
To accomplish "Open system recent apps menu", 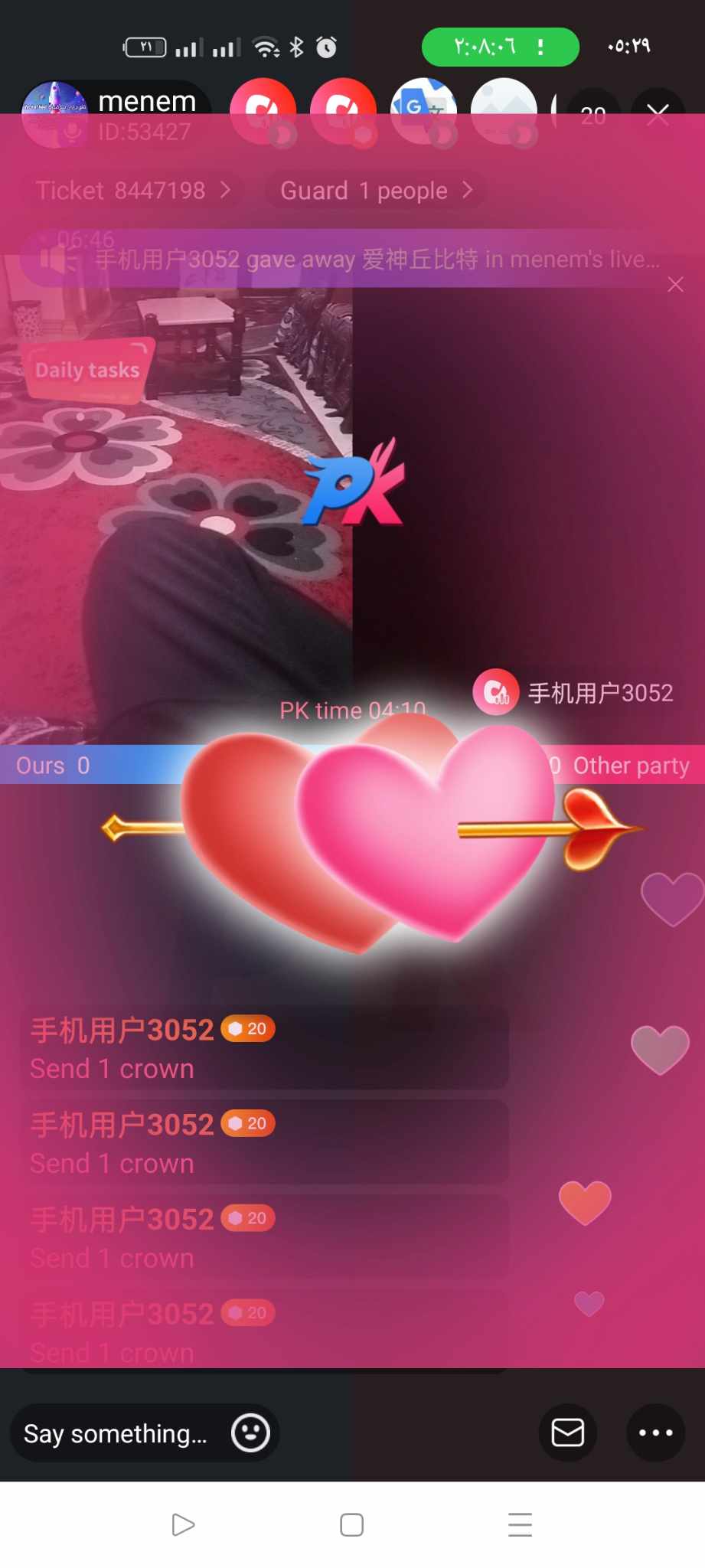I will [x=521, y=1525].
